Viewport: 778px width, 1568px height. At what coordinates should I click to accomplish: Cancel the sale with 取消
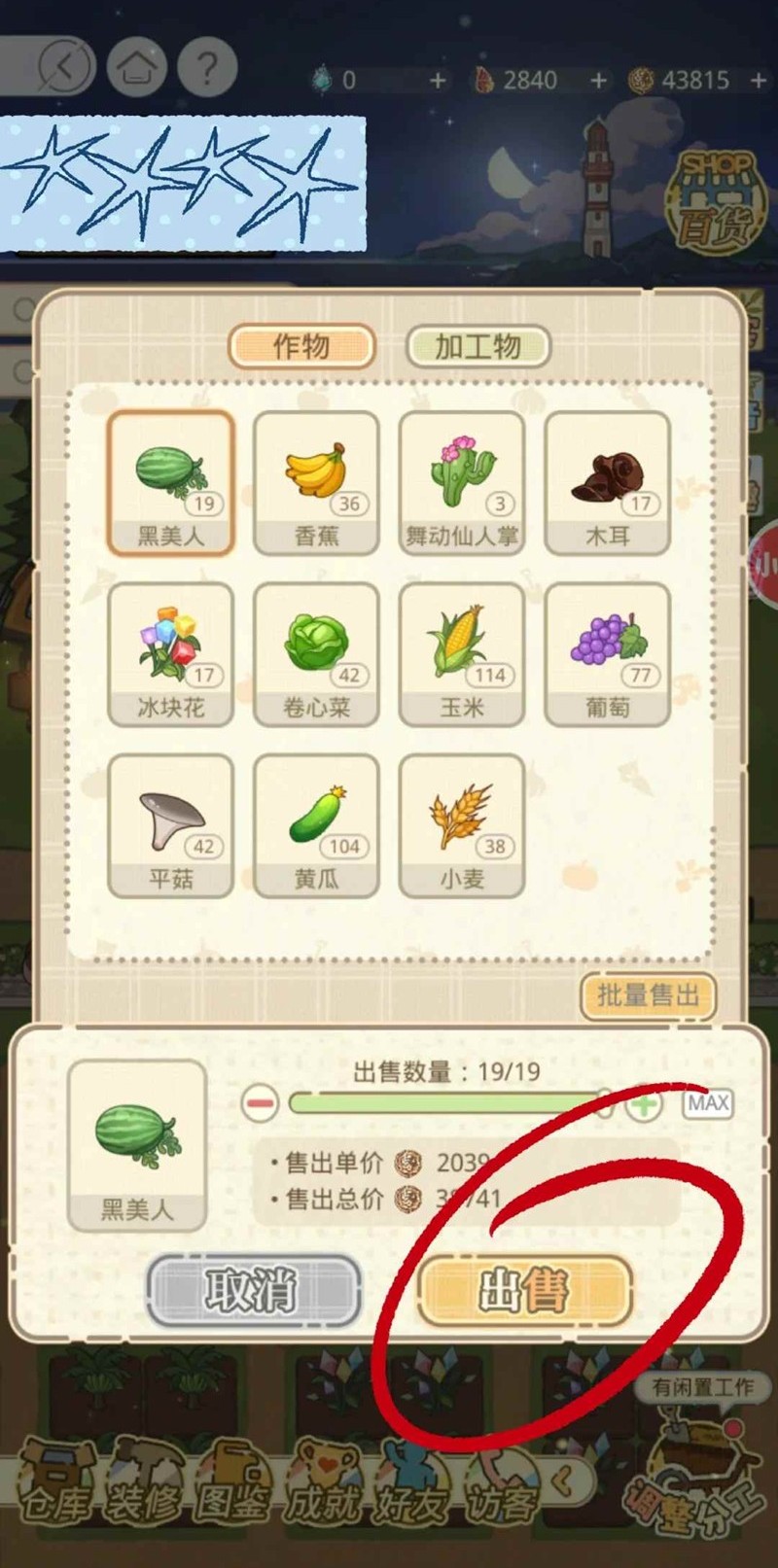point(253,1290)
